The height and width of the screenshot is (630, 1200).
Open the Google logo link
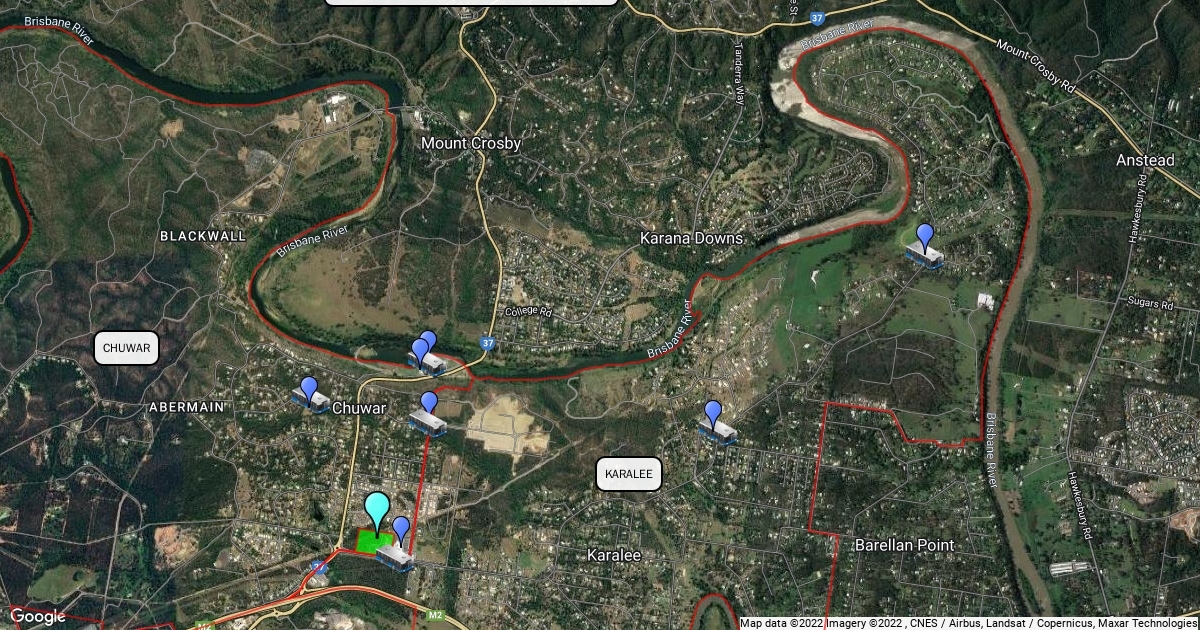point(37,616)
